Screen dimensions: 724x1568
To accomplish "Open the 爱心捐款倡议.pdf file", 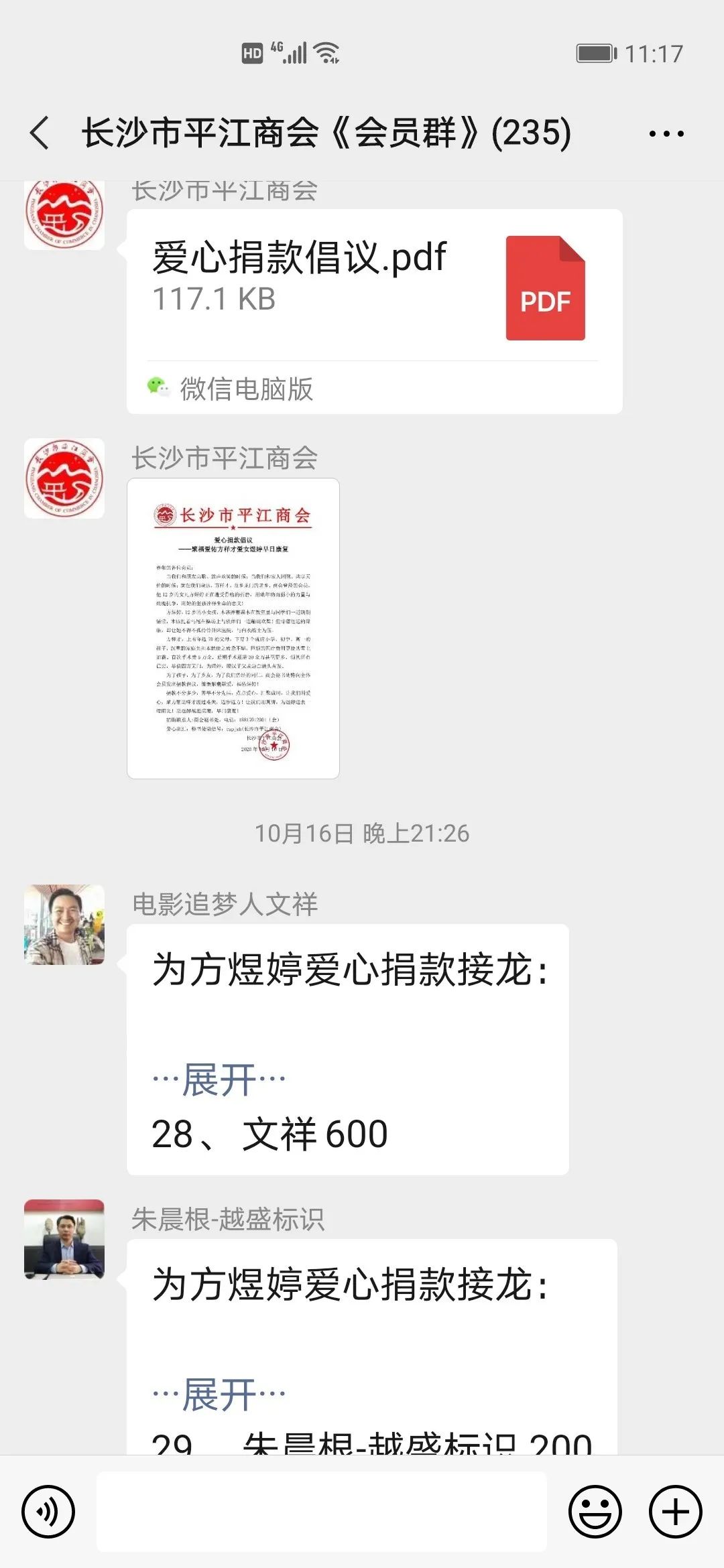I will pos(374,288).
